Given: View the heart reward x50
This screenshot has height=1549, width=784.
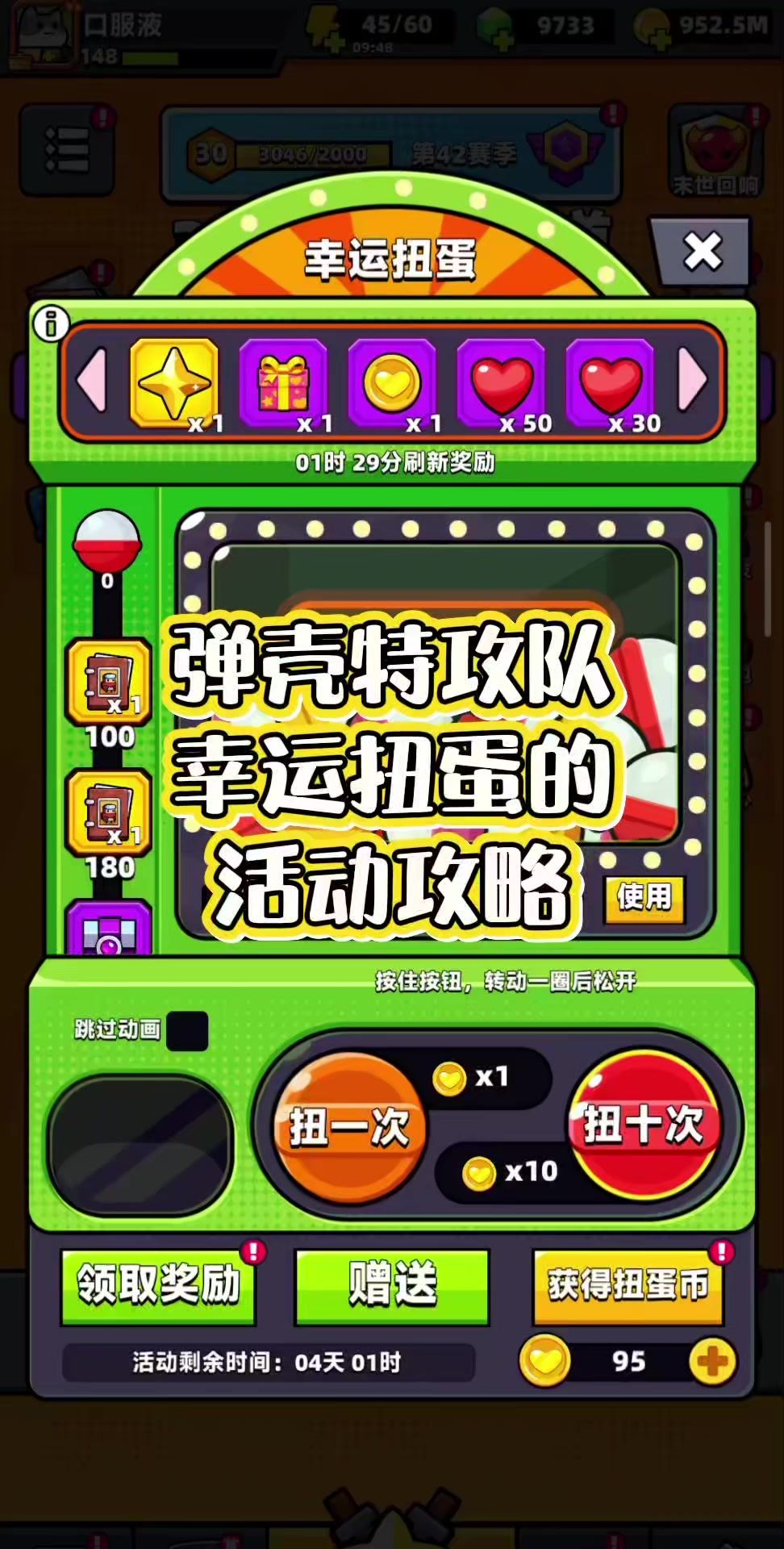Looking at the screenshot, I should click(x=502, y=382).
